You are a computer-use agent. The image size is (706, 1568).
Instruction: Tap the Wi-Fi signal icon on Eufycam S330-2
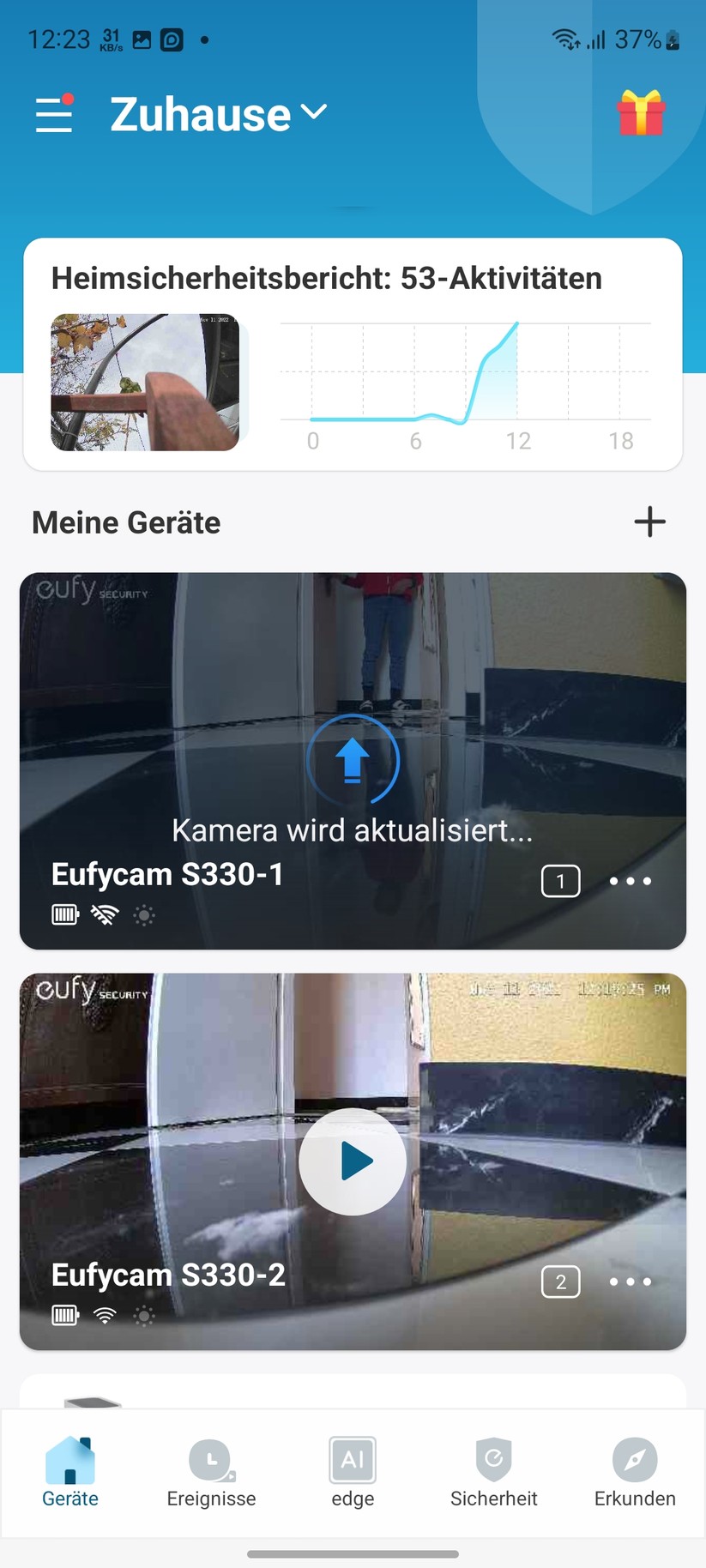tap(105, 1315)
